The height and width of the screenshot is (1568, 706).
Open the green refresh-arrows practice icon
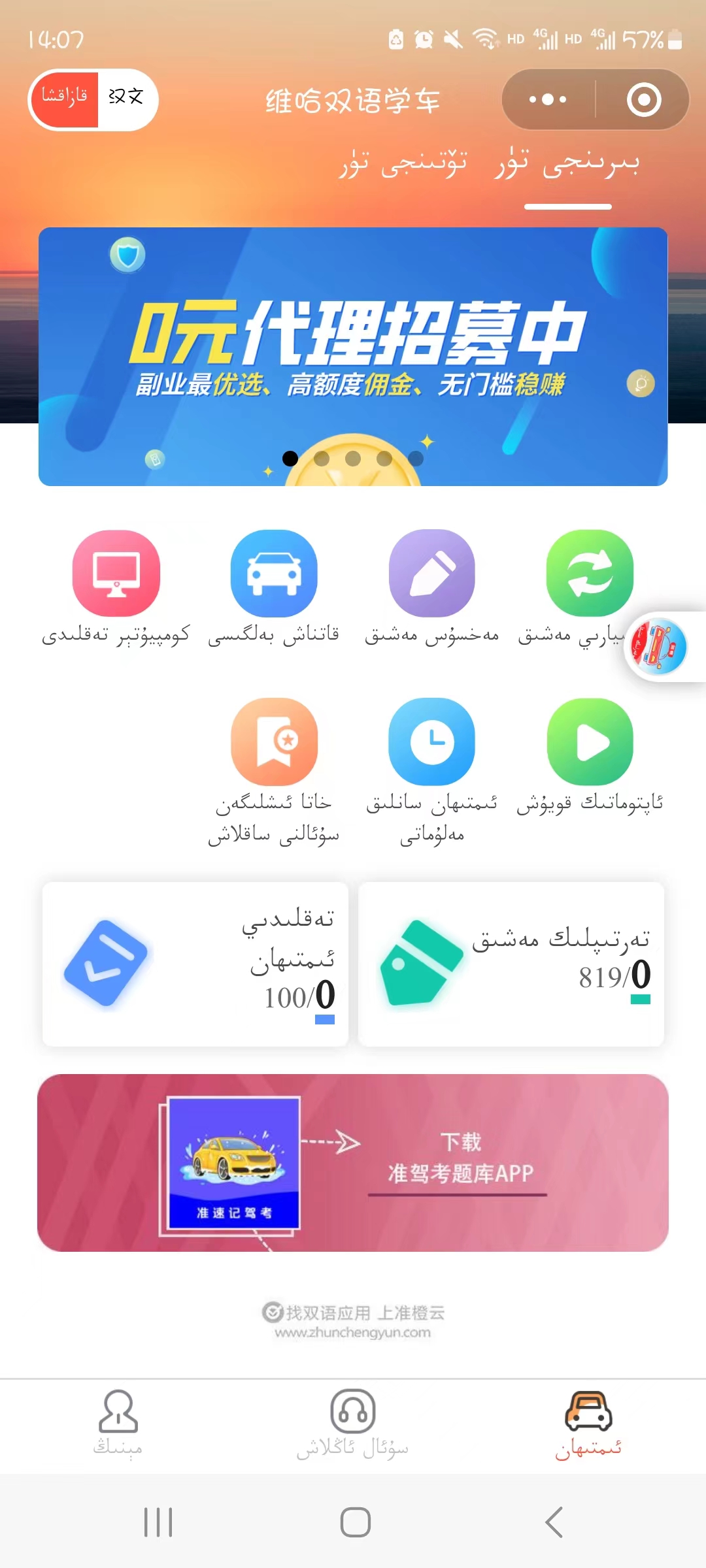[x=589, y=574]
